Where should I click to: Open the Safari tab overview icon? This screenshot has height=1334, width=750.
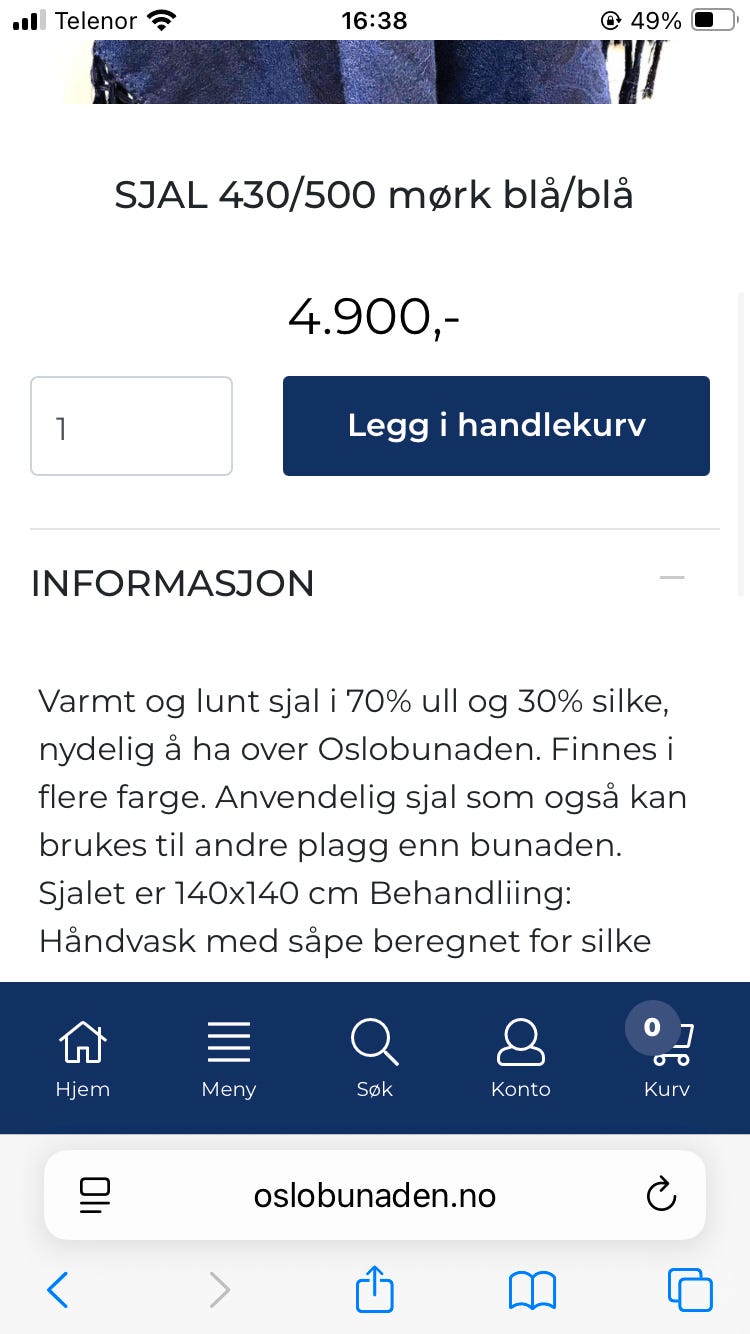coord(690,1290)
